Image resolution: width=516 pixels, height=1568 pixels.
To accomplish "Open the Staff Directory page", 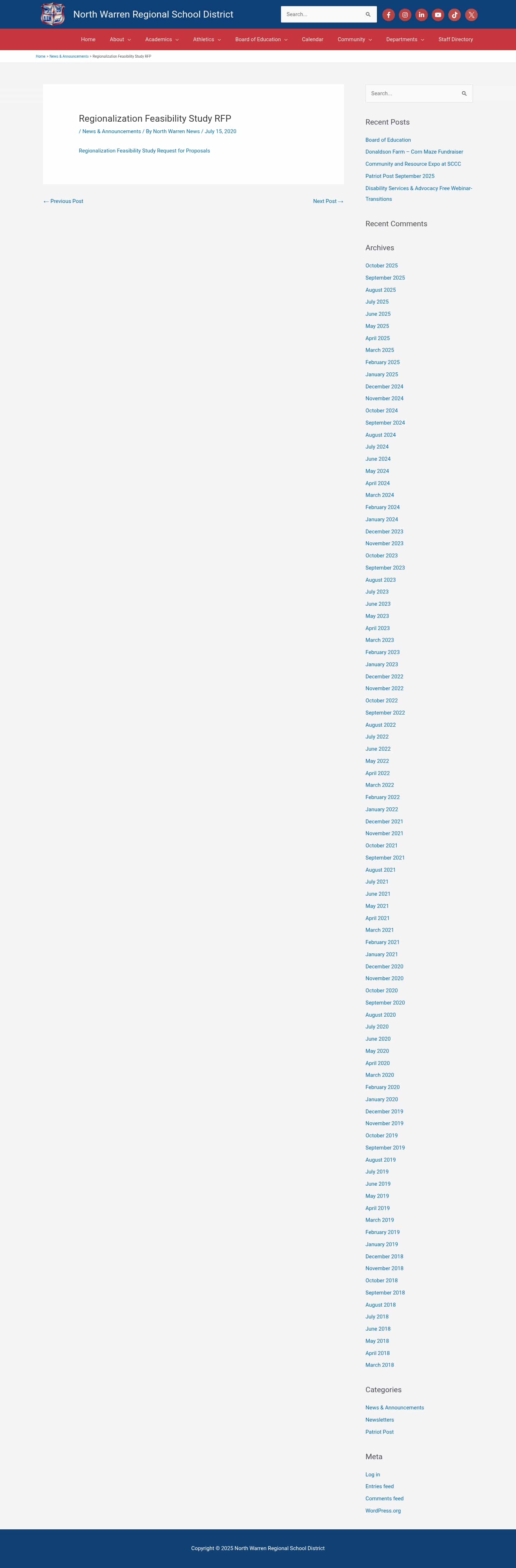I will 455,40.
